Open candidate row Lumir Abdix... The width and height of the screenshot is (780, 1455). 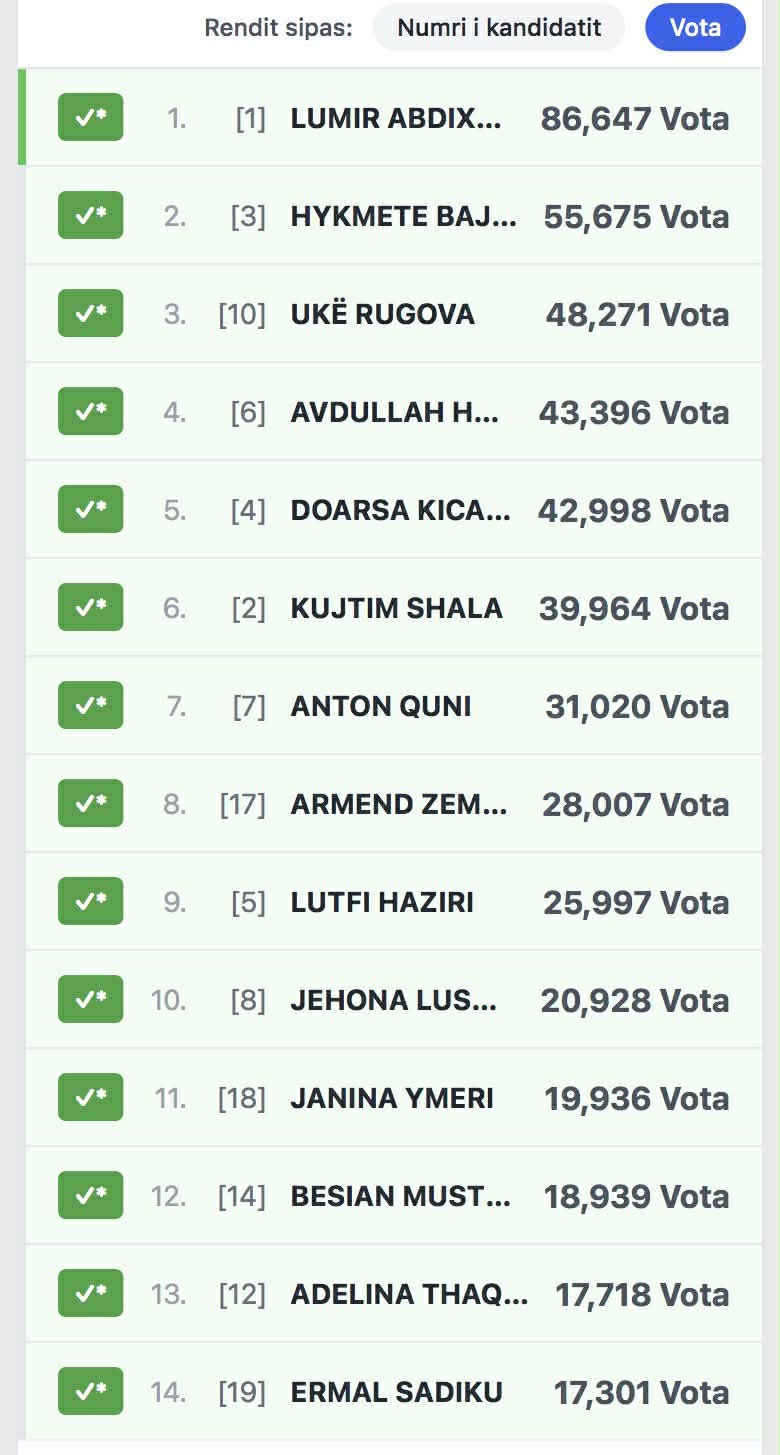[395, 119]
